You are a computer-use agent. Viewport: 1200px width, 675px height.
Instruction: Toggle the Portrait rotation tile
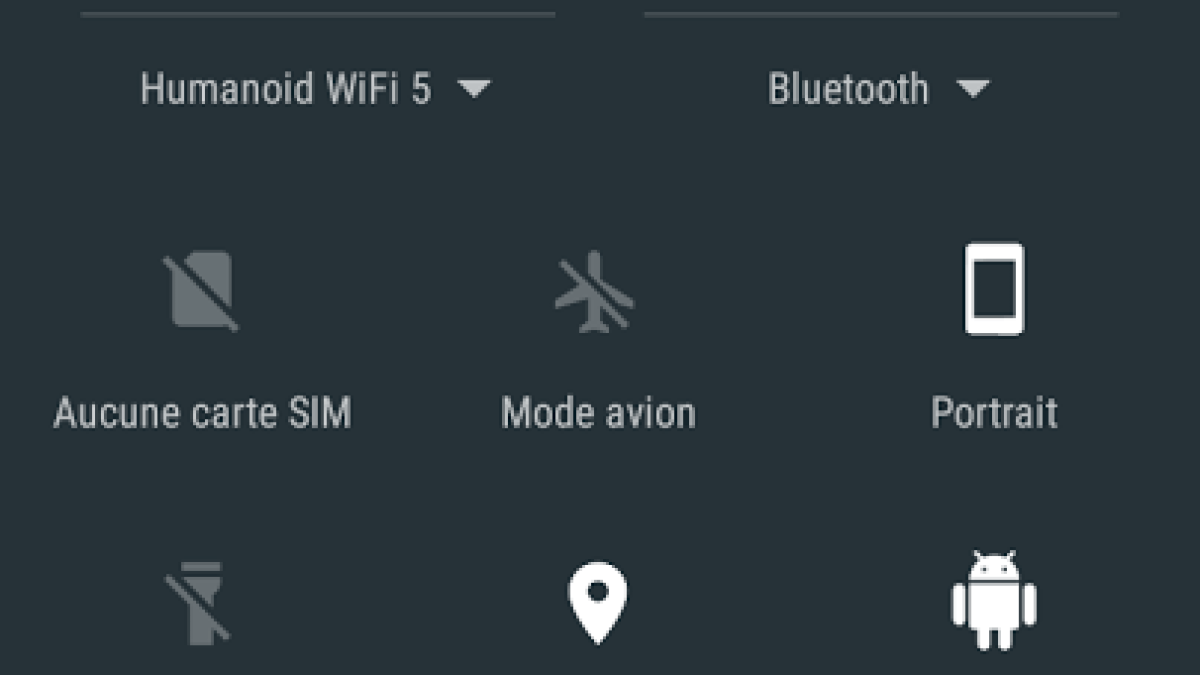(x=993, y=290)
